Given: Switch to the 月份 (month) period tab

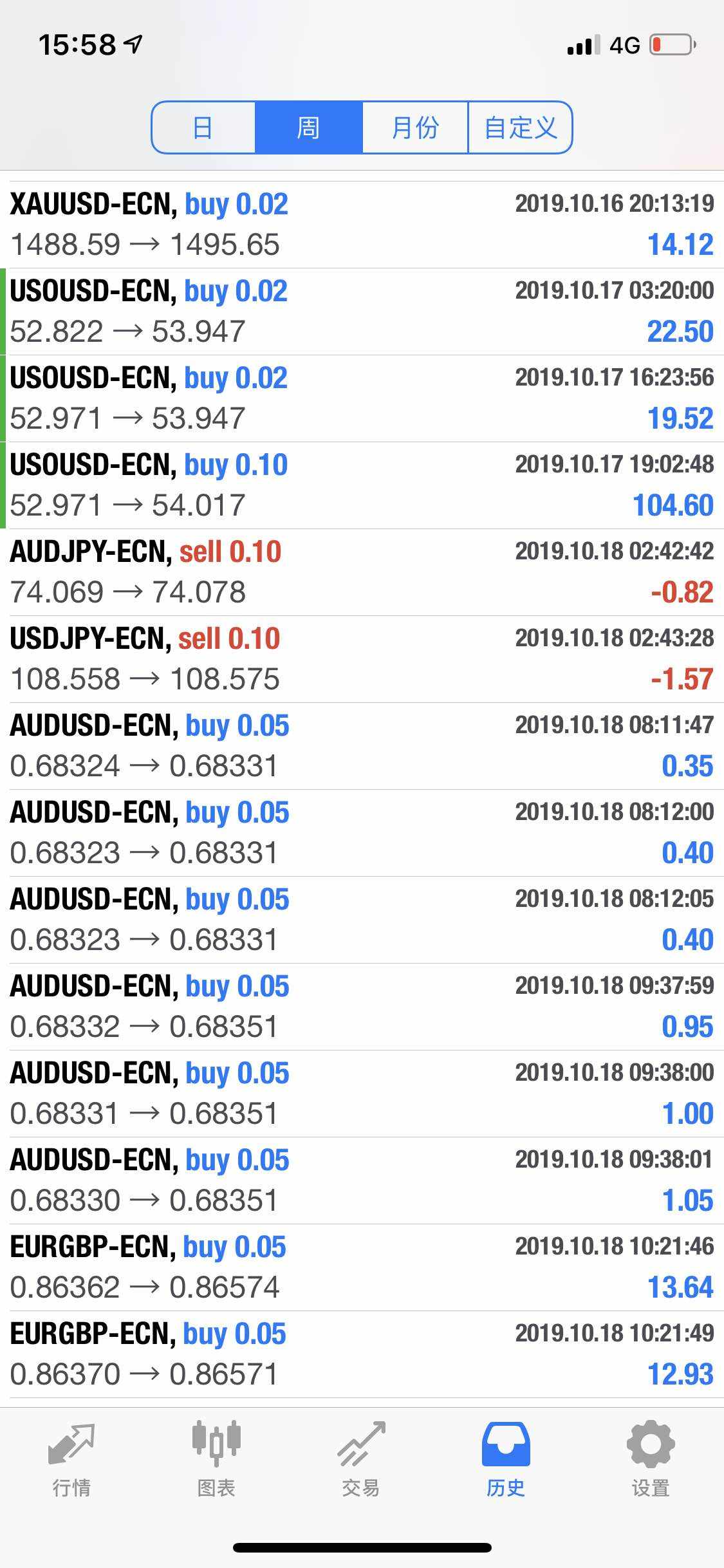Looking at the screenshot, I should tap(415, 127).
